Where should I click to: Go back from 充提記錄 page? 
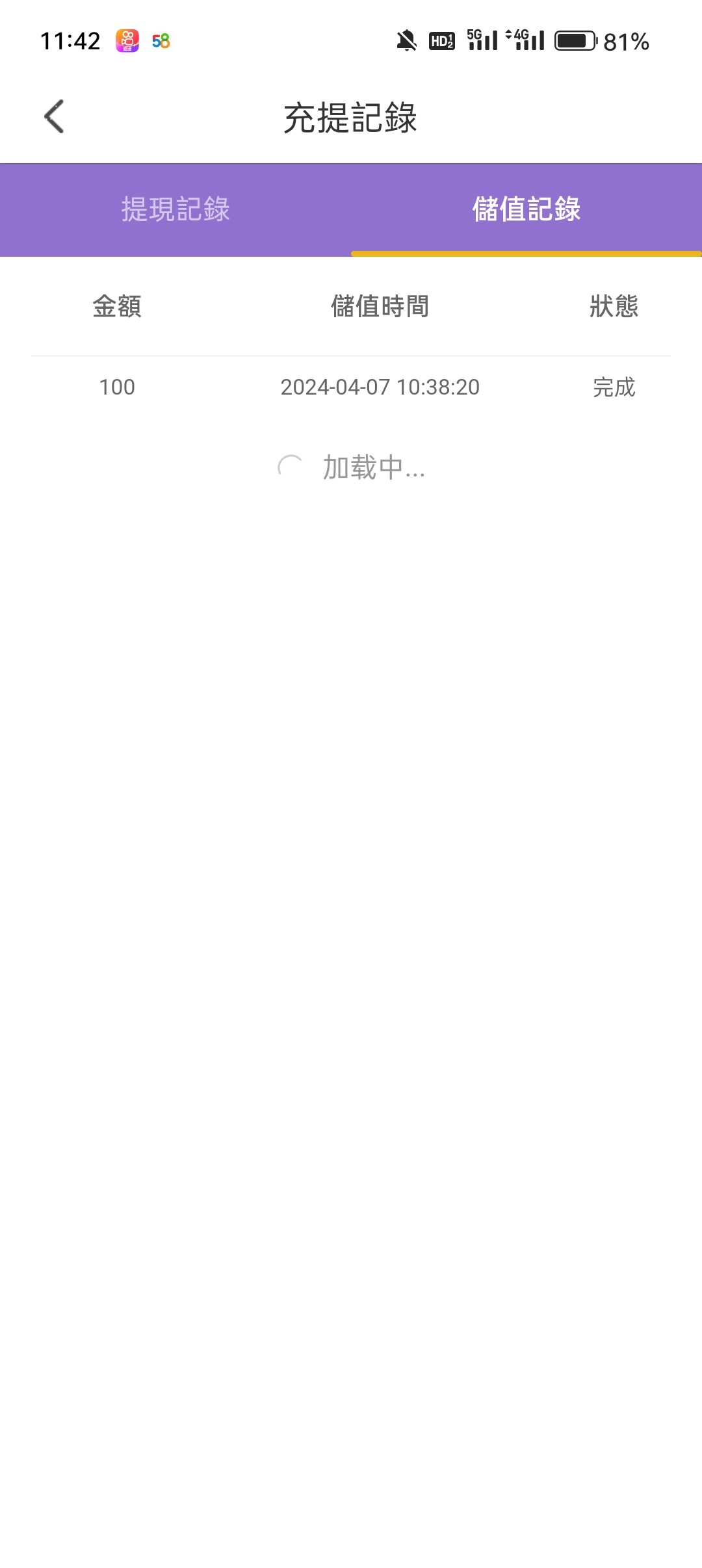tap(54, 117)
